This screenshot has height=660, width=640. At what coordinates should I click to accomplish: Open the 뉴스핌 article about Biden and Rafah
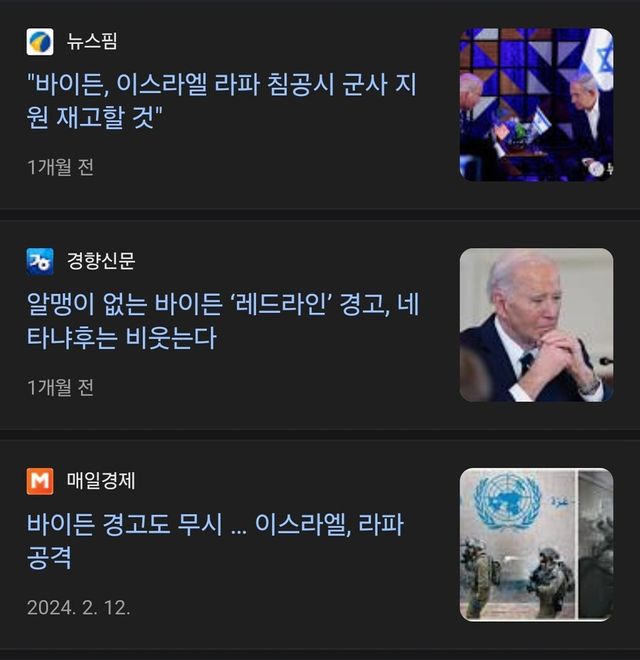[x=222, y=101]
